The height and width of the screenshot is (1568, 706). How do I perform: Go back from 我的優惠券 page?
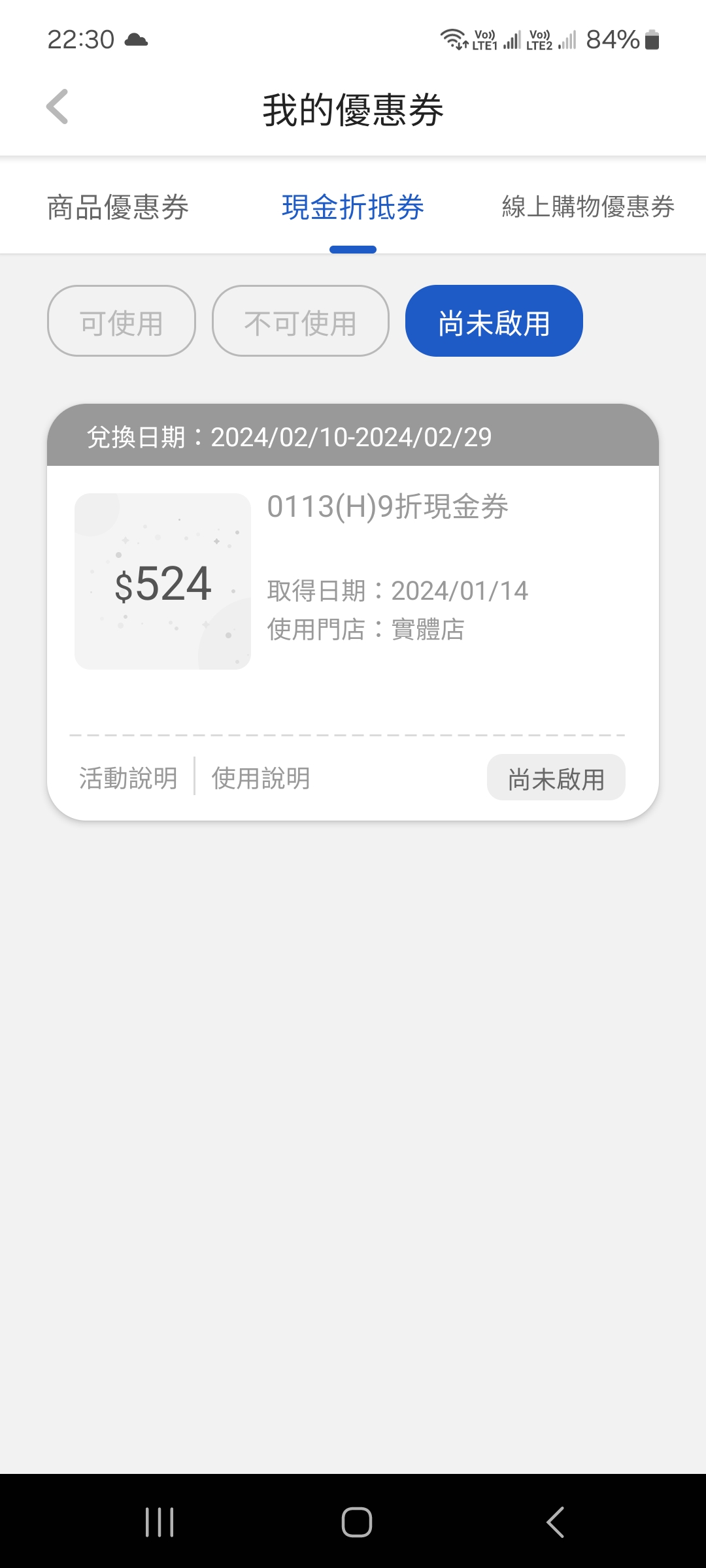[x=58, y=107]
